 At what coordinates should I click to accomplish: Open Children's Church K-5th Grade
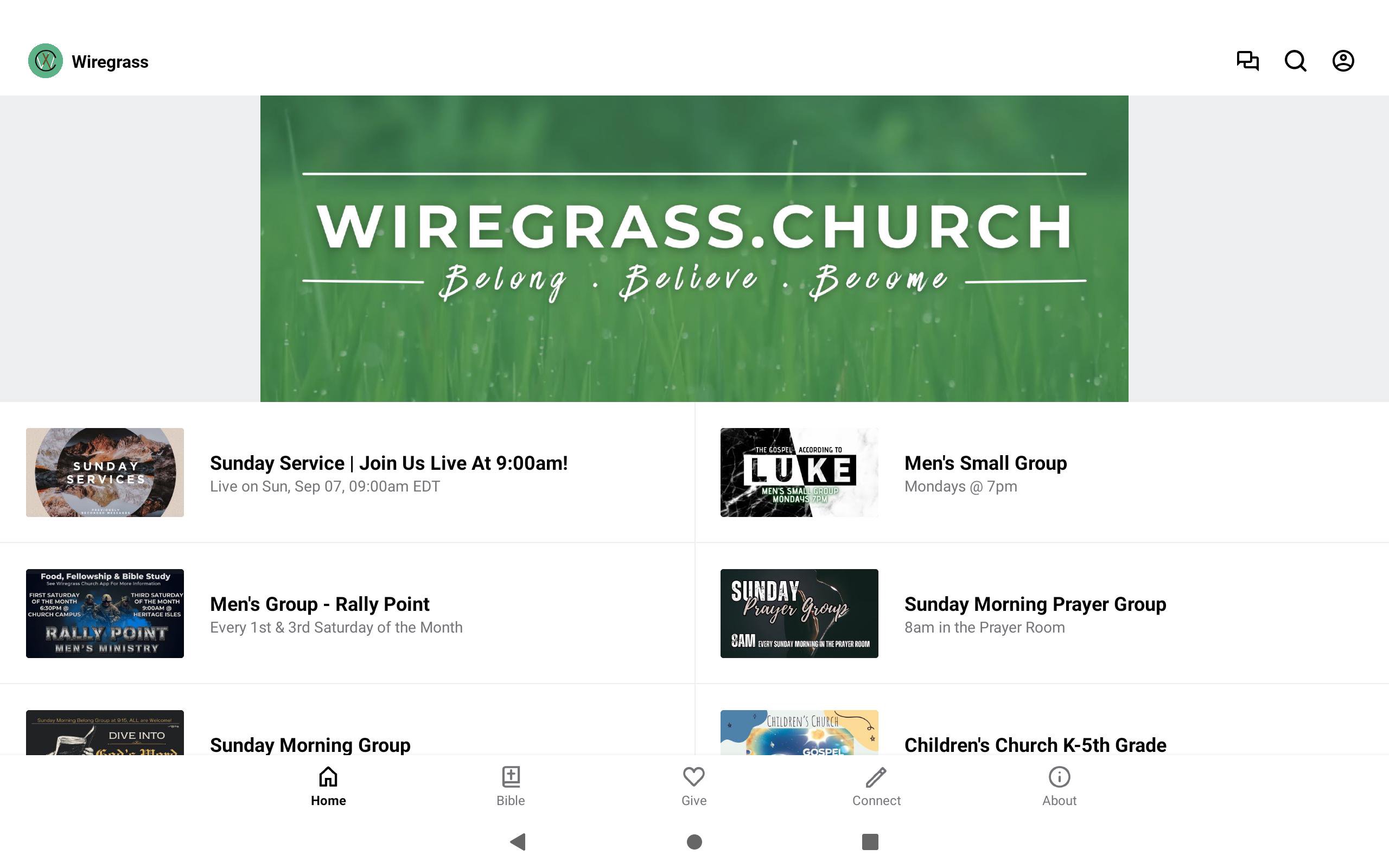[x=1034, y=744]
